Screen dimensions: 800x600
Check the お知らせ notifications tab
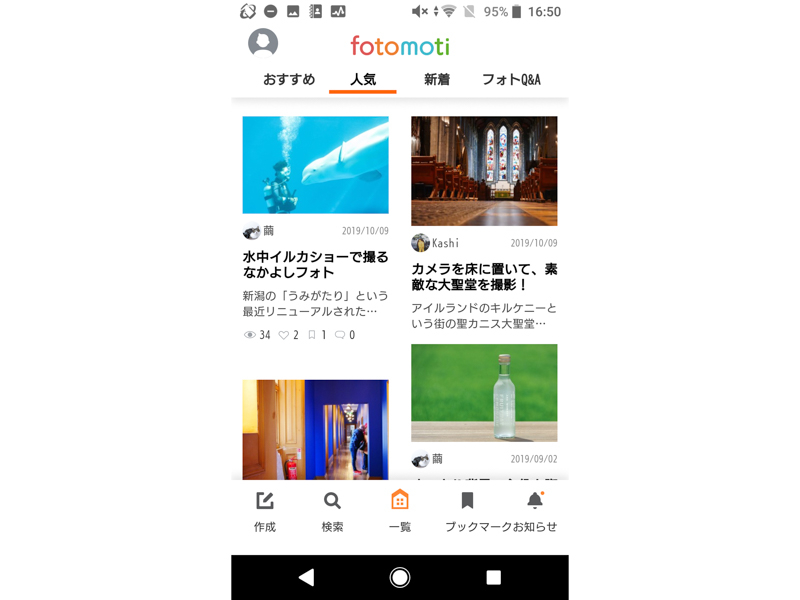(535, 511)
